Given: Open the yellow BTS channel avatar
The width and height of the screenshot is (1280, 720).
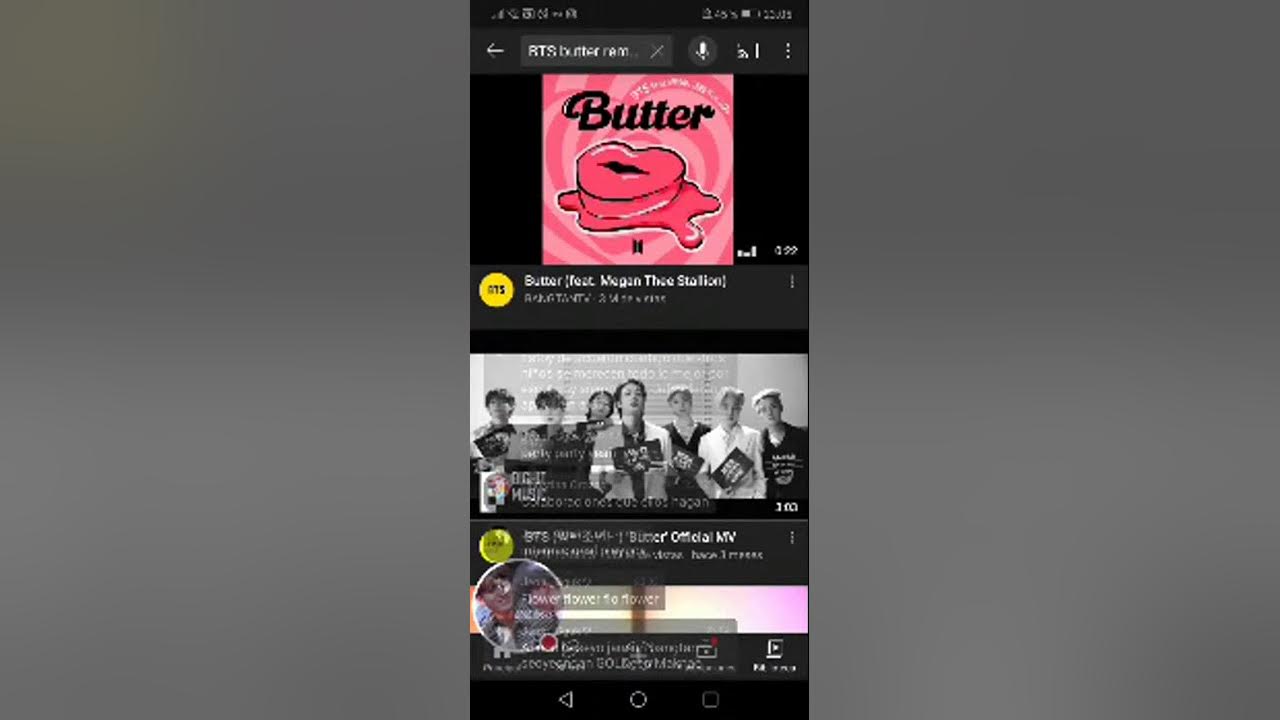Looking at the screenshot, I should tap(496, 289).
